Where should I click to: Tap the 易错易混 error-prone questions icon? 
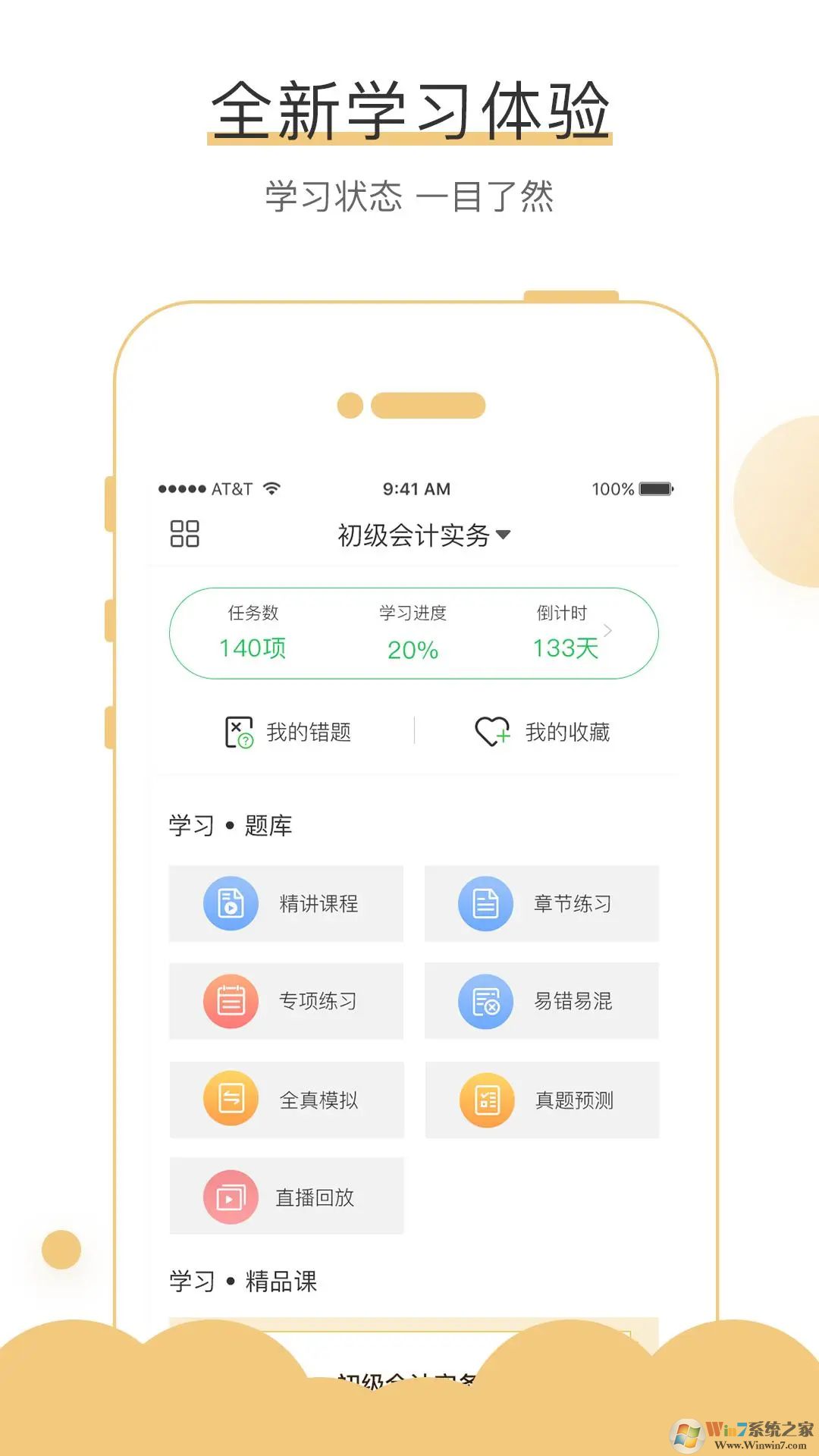point(485,1001)
